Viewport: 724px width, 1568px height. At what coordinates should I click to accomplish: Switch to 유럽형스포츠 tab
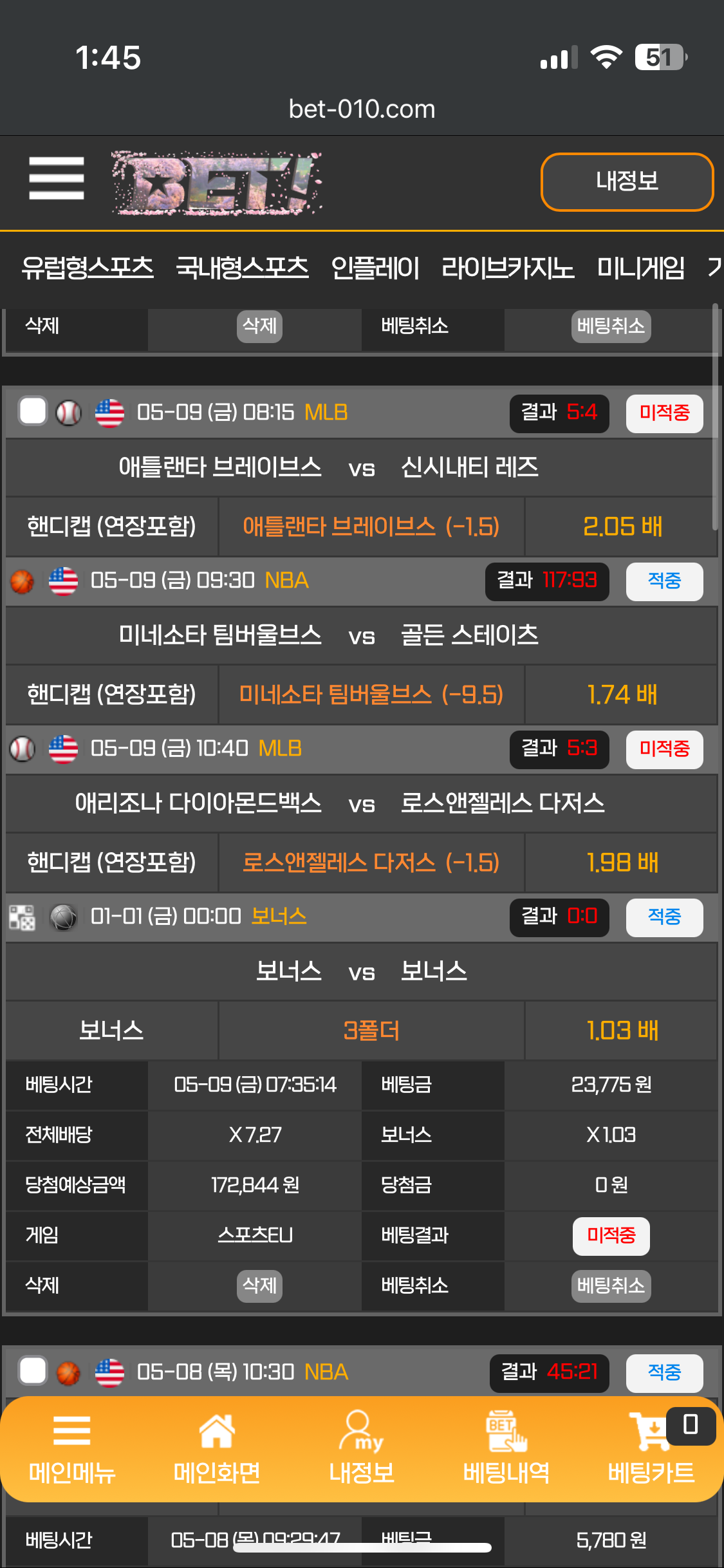point(88,268)
